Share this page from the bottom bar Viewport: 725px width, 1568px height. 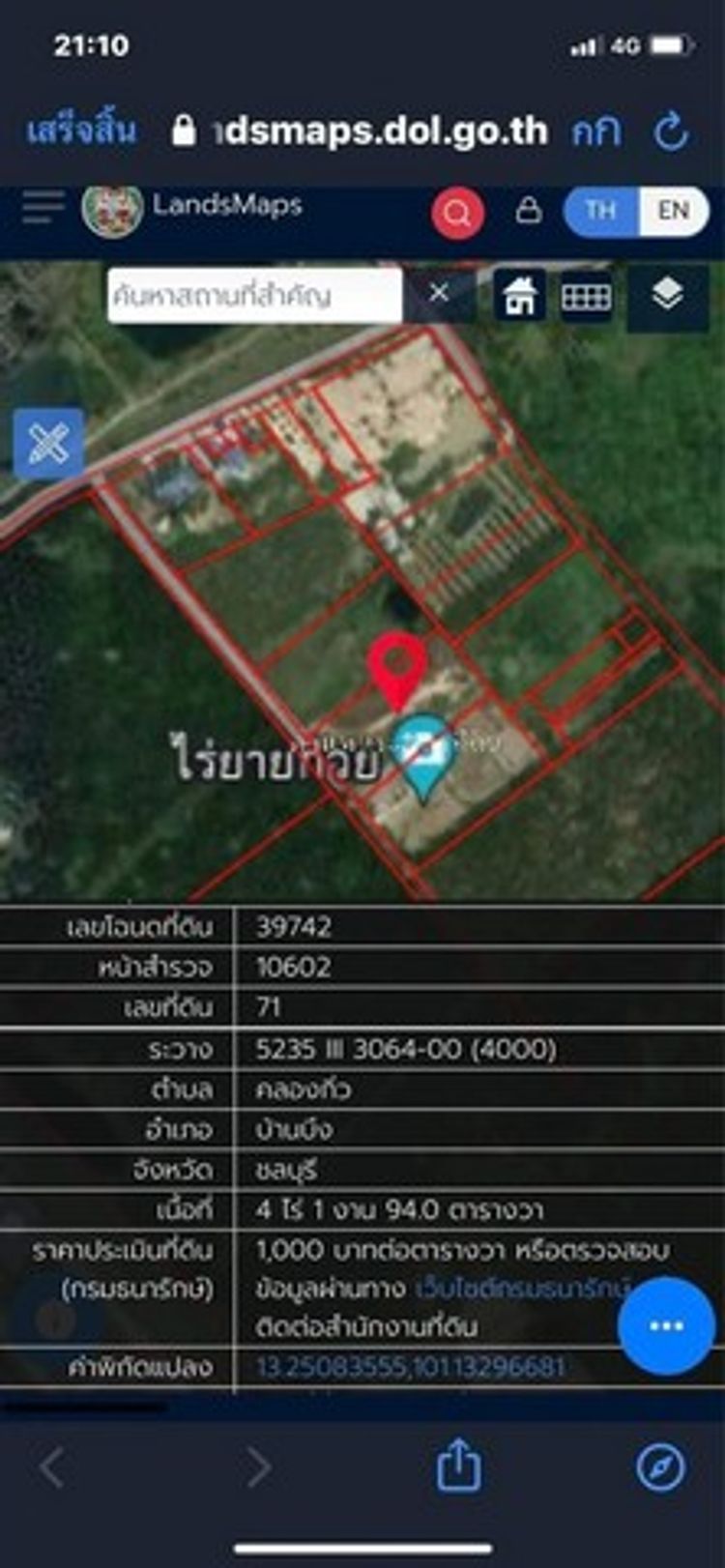pyautogui.click(x=458, y=1466)
